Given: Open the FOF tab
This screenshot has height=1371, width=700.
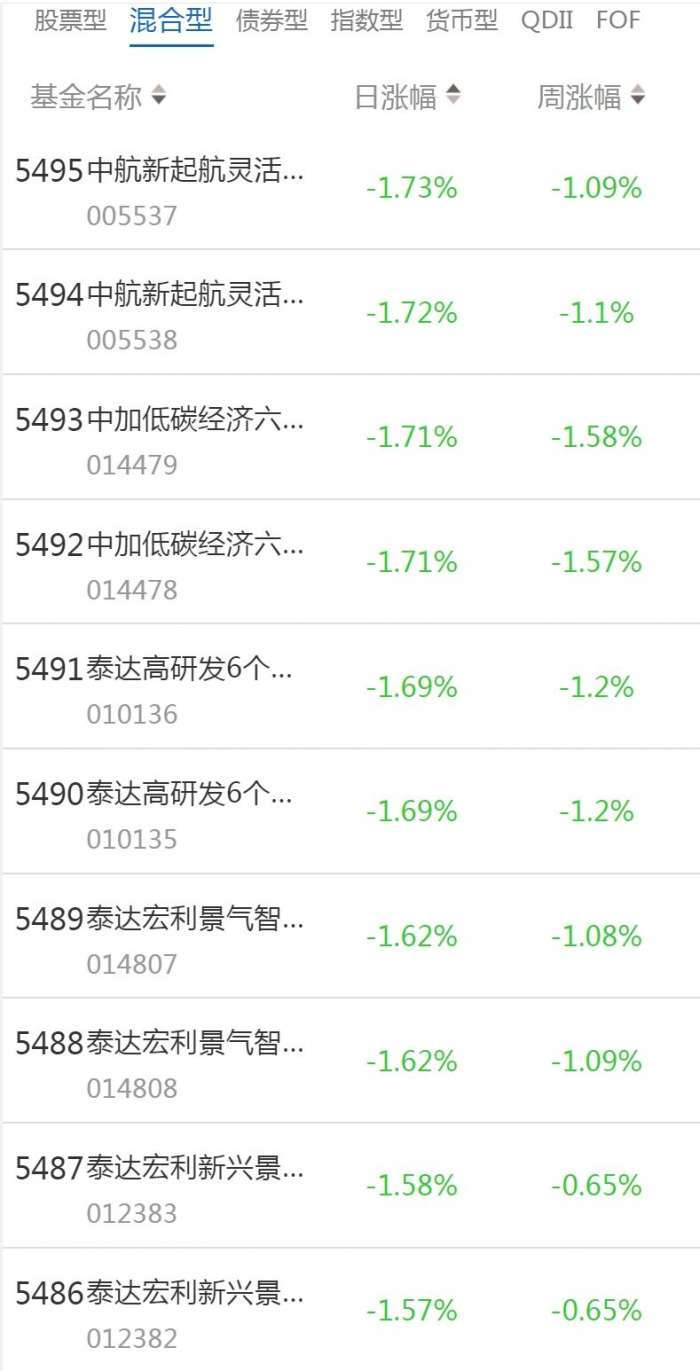Looking at the screenshot, I should [x=618, y=21].
